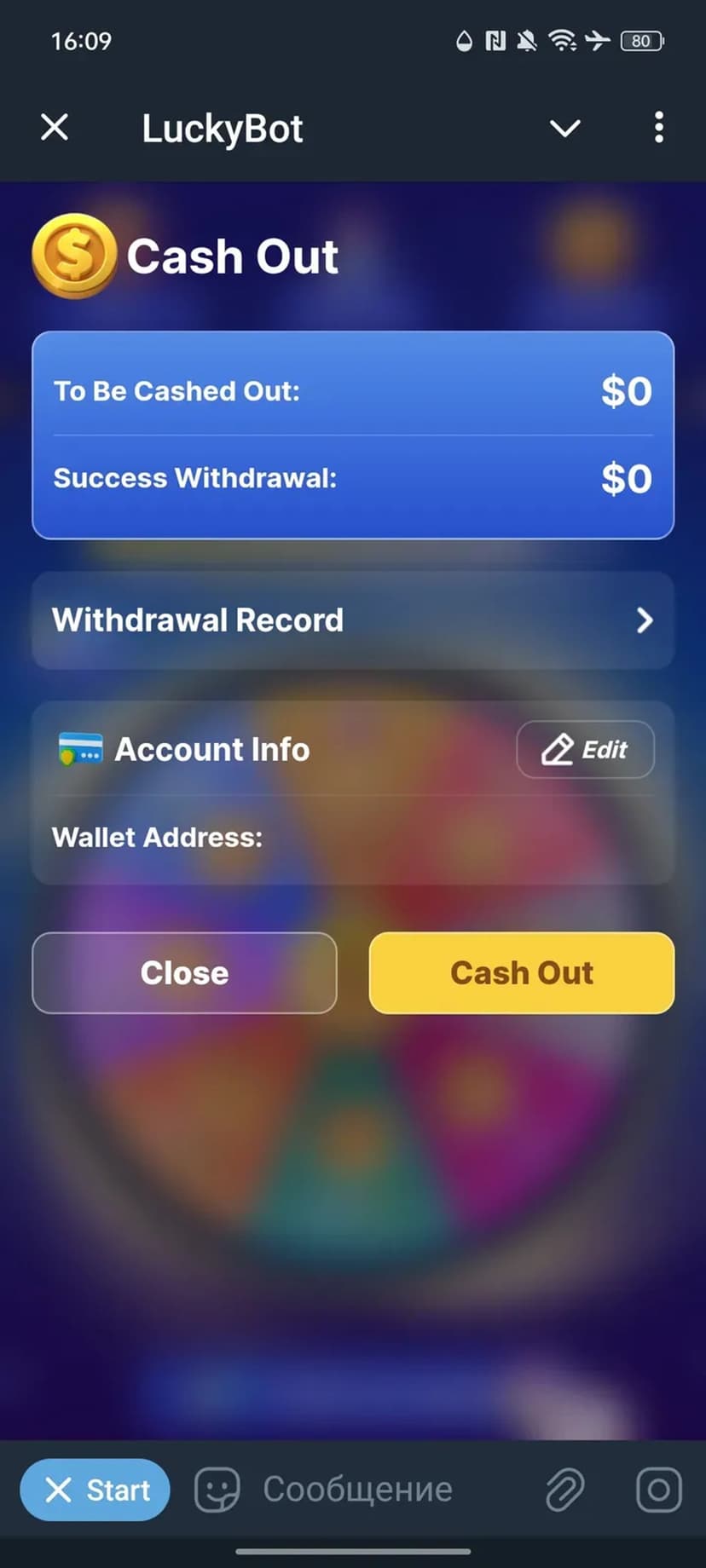This screenshot has height=1568, width=706.
Task: Open the Withdrawal Record row
Action: point(353,620)
